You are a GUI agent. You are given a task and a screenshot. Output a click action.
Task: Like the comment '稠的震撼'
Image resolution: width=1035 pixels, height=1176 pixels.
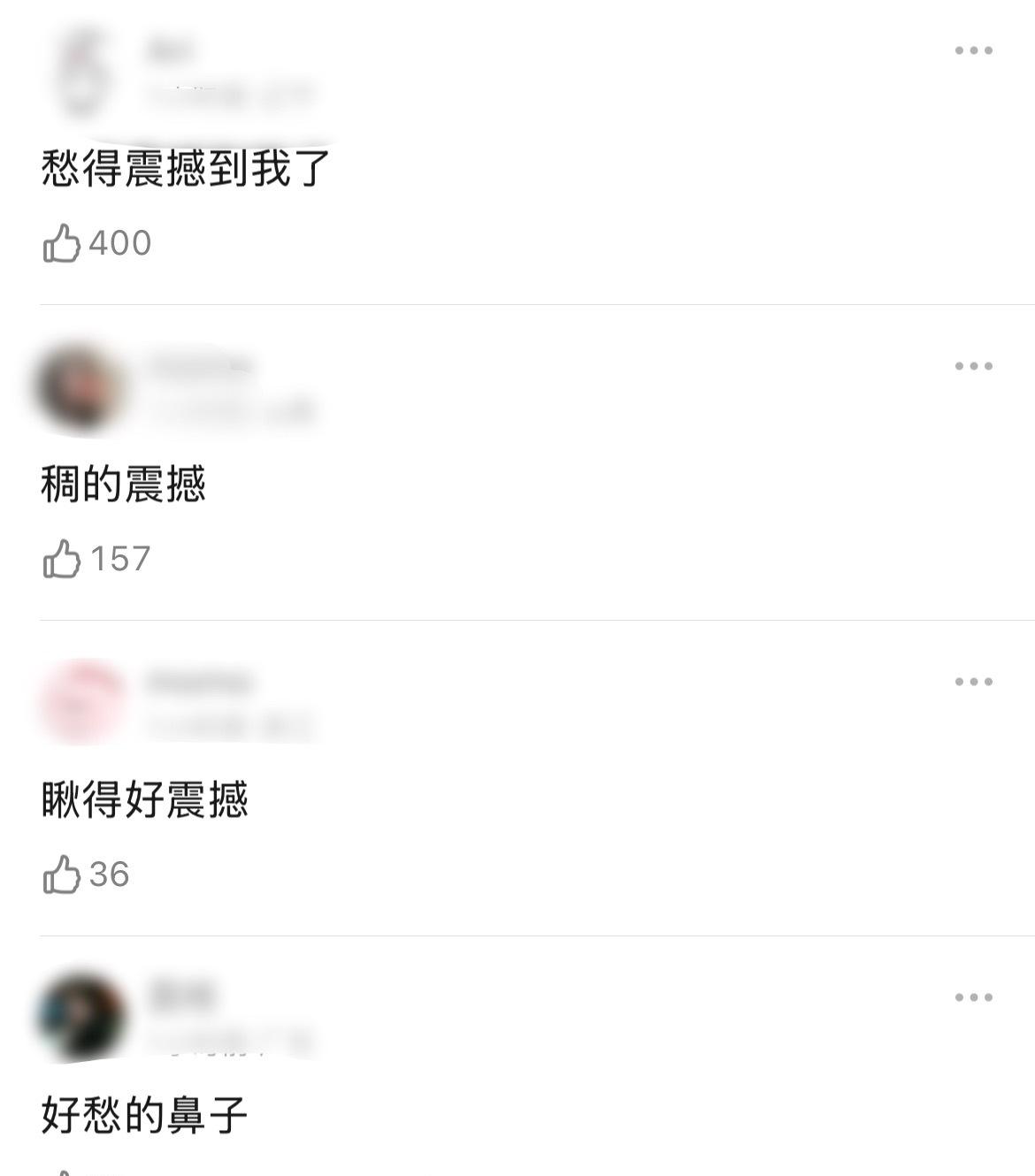pos(62,558)
